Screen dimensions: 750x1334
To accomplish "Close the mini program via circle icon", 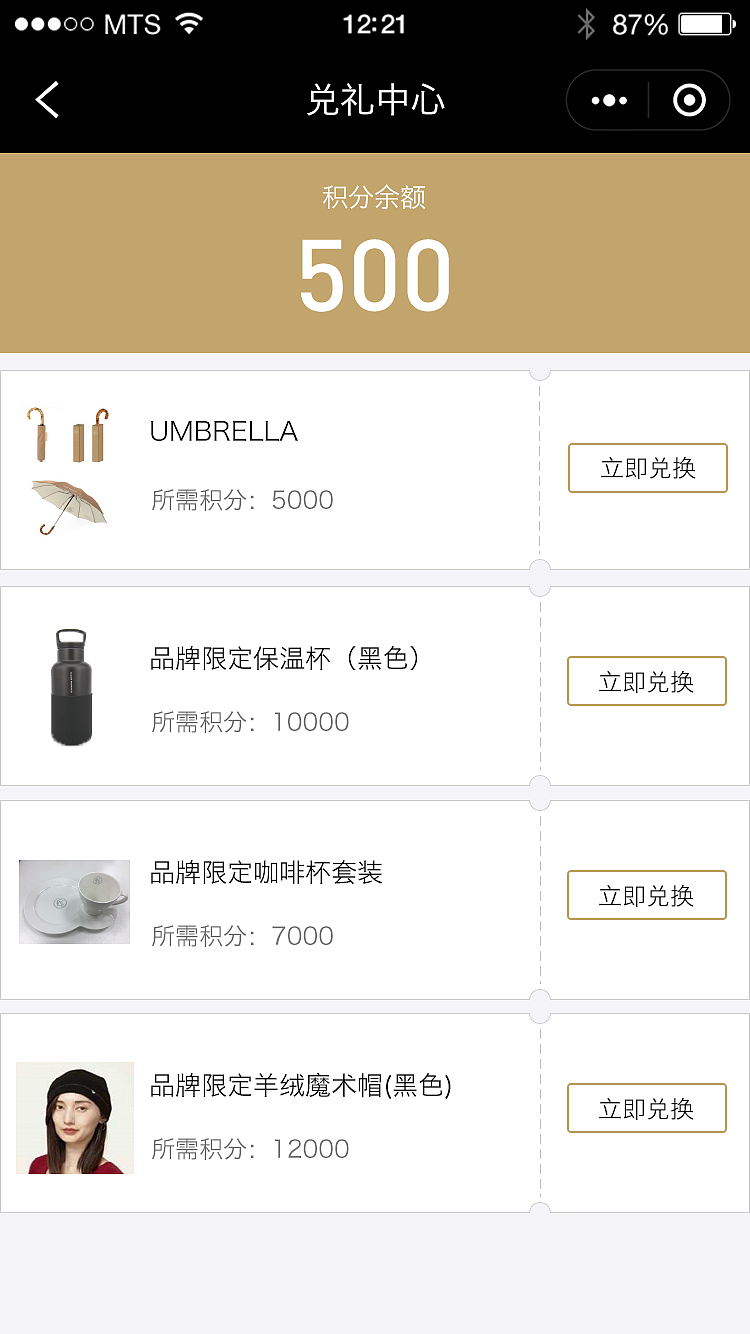I will coord(689,100).
